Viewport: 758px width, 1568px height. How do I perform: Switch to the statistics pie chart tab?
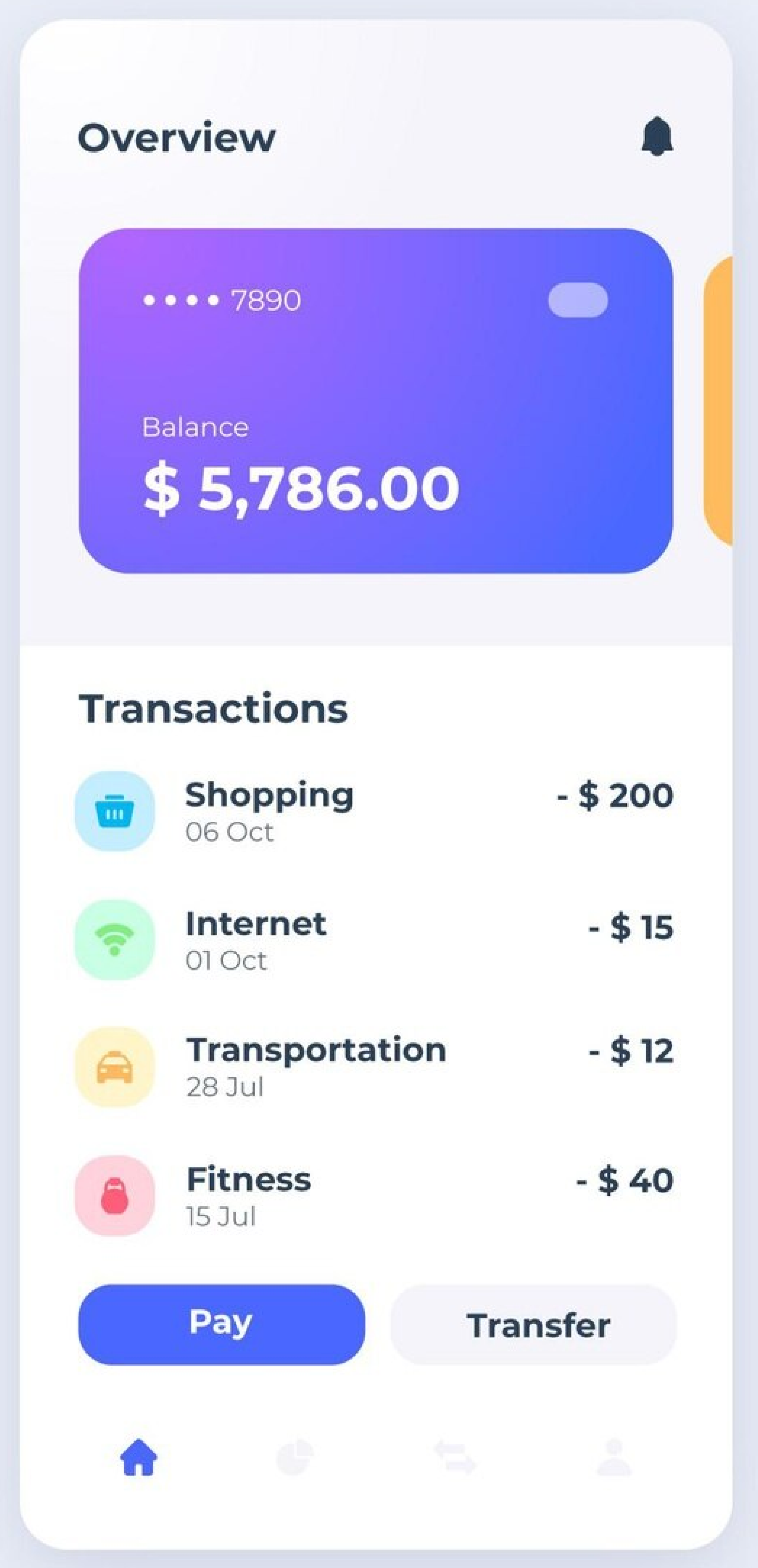coord(295,1457)
